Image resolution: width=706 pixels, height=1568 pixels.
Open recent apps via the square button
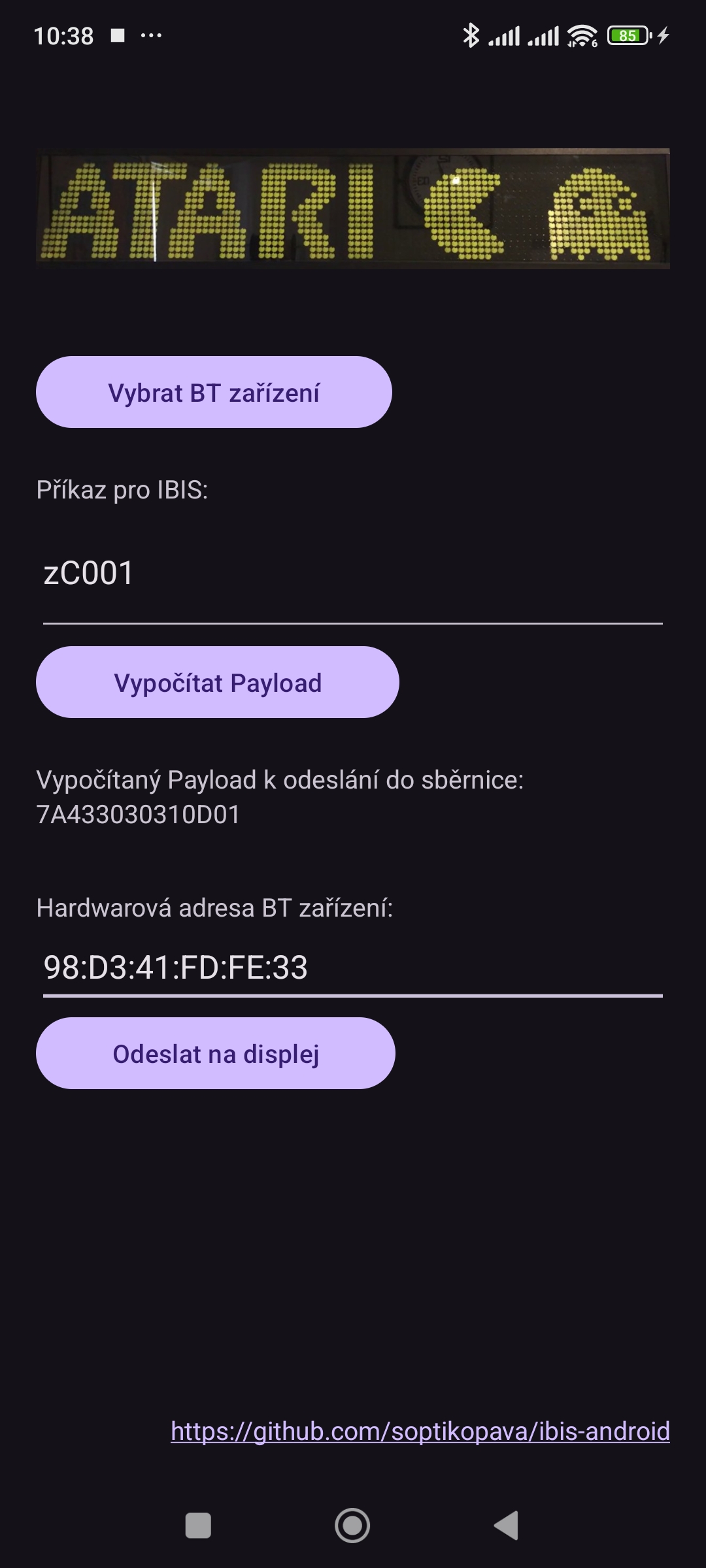point(198,1526)
